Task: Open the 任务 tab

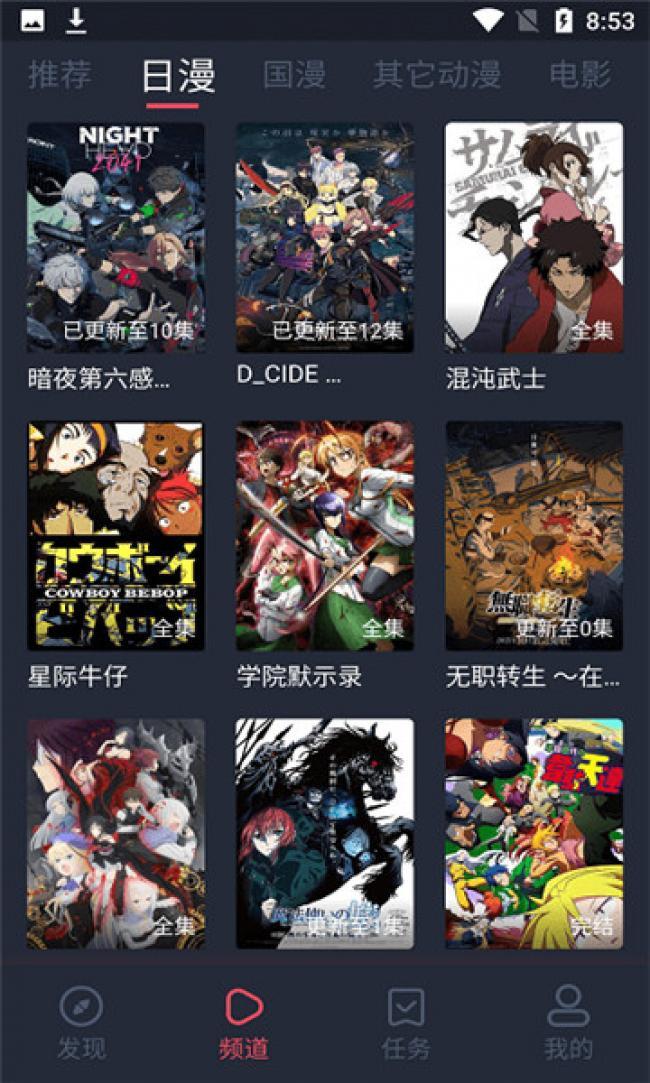Action: pos(406,1022)
